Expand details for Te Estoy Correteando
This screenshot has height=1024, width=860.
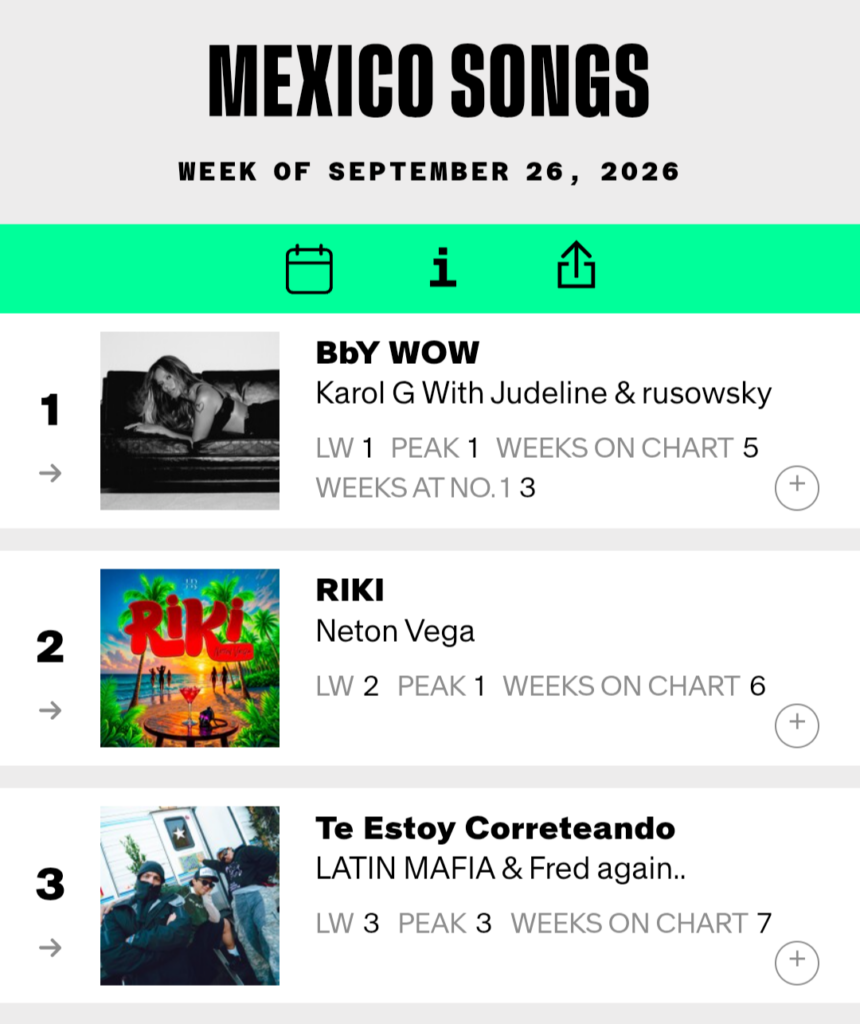(x=797, y=963)
